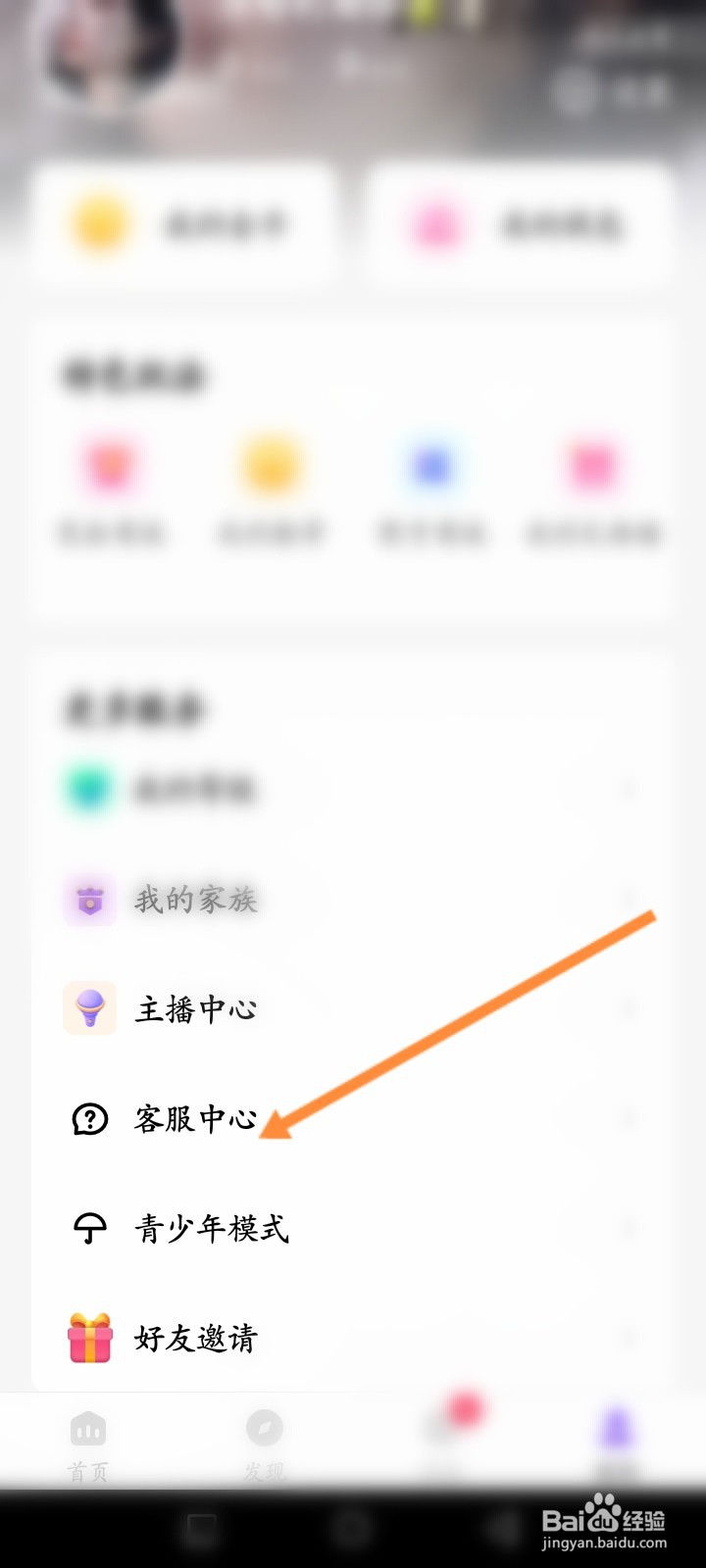Tap the teal icon above 我的家族
Image resolution: width=706 pixels, height=1568 pixels.
tap(89, 788)
